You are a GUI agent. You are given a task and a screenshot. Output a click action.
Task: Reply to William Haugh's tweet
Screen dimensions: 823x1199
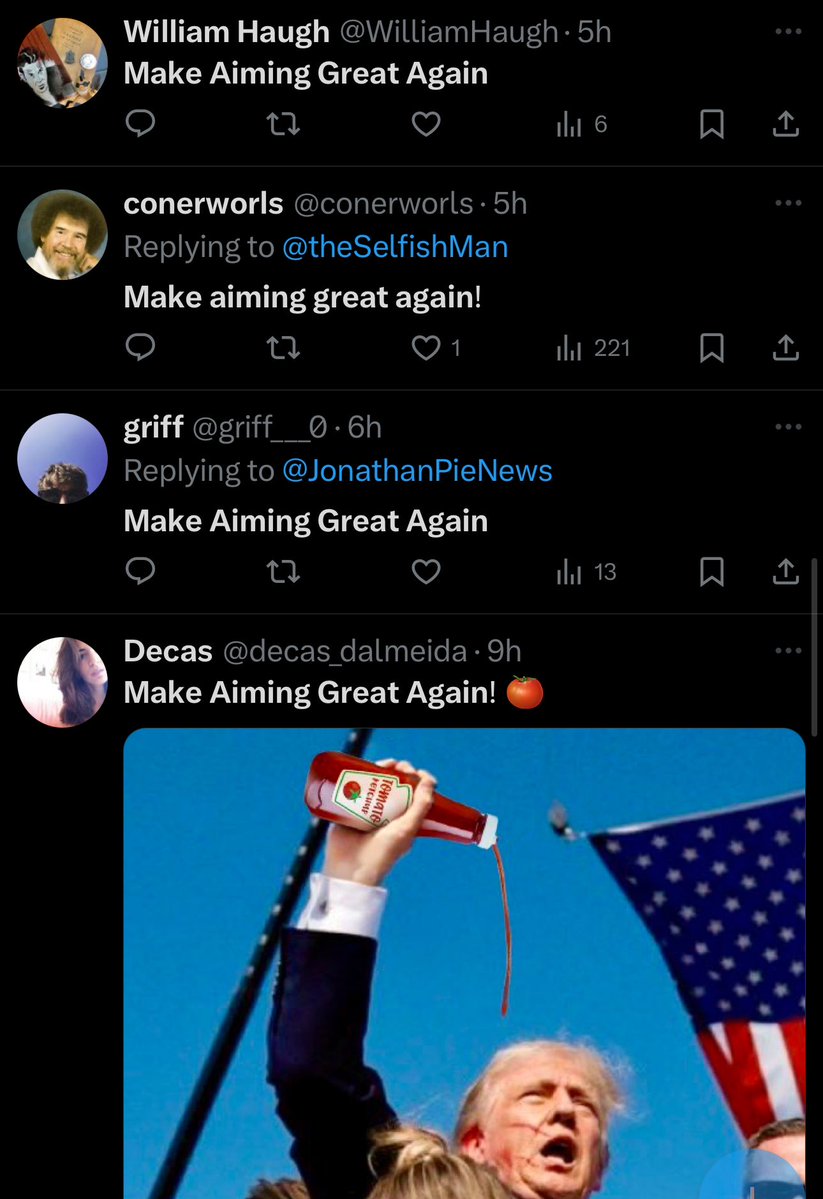(x=140, y=124)
